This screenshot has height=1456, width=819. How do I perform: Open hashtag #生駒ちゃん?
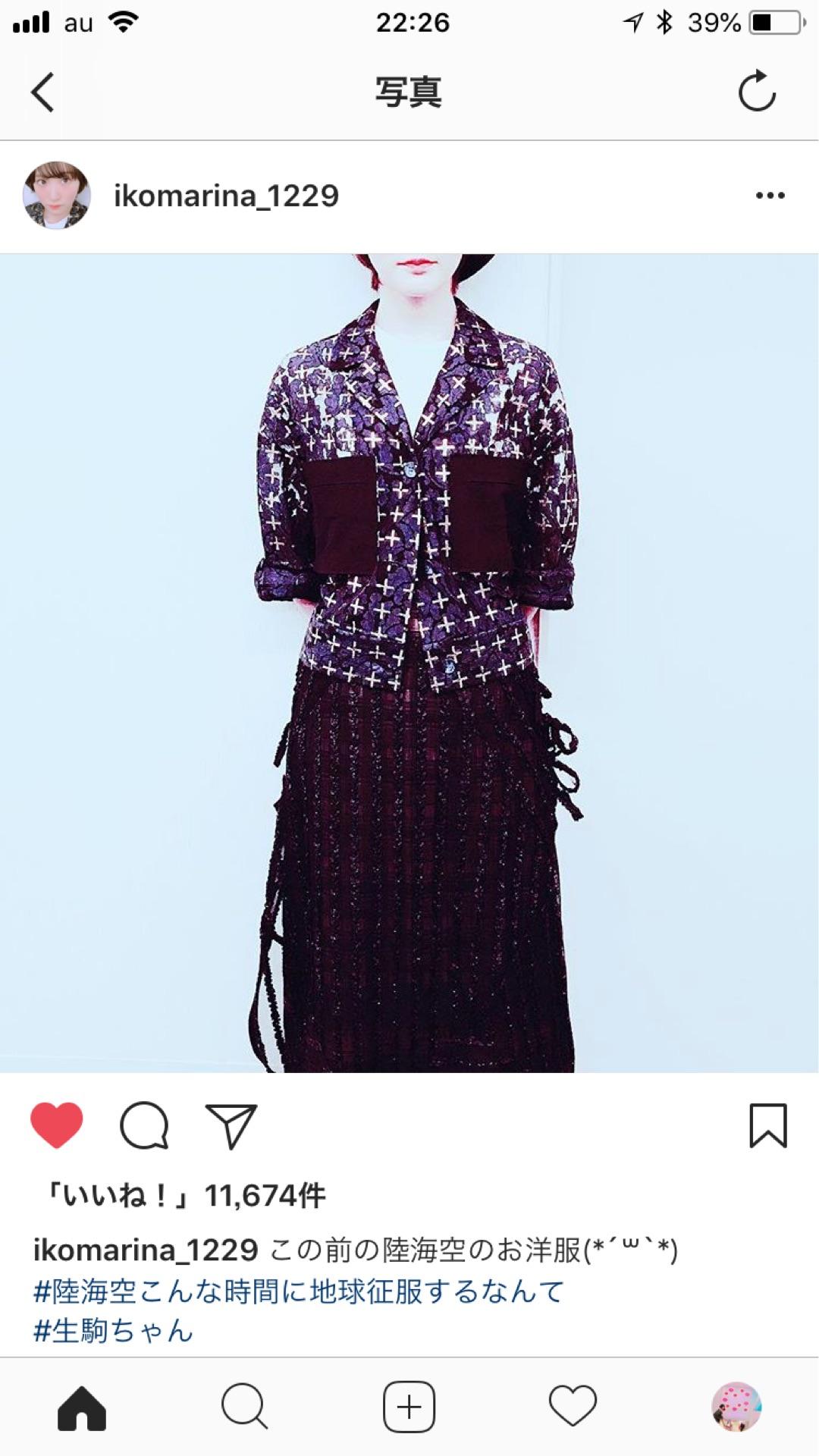click(114, 1330)
